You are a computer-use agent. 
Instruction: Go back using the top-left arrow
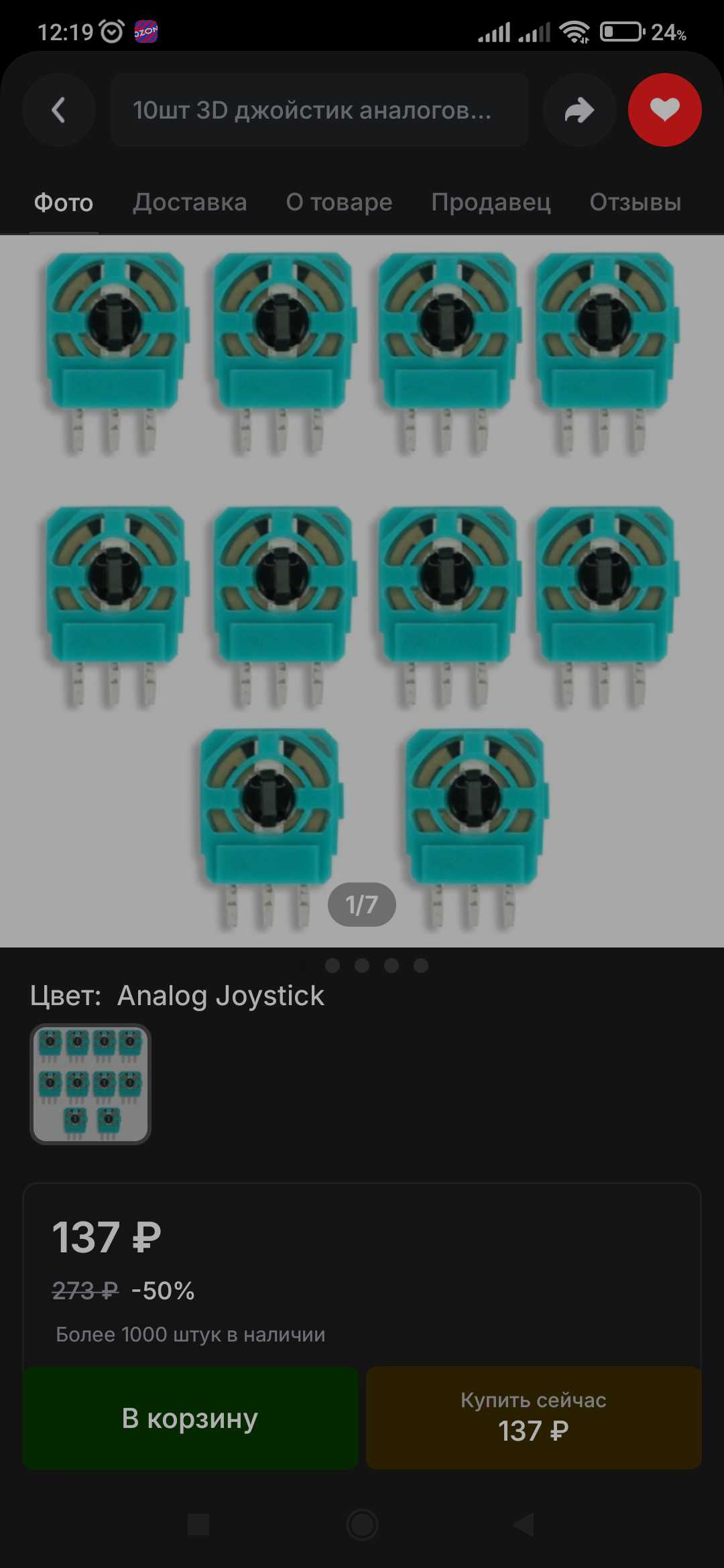pos(59,110)
